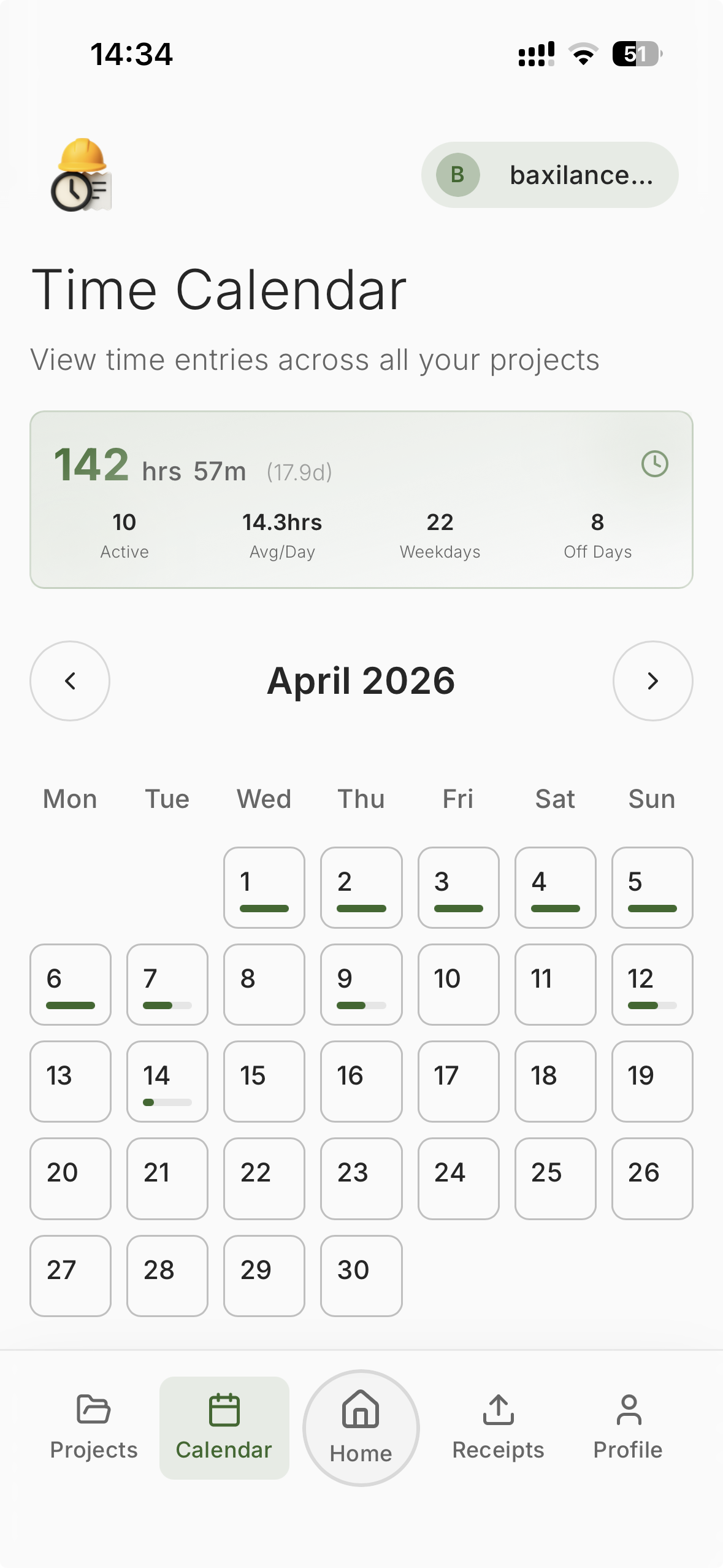Open day 9 in the calendar
Screen dimensions: 723x1568
(x=361, y=985)
